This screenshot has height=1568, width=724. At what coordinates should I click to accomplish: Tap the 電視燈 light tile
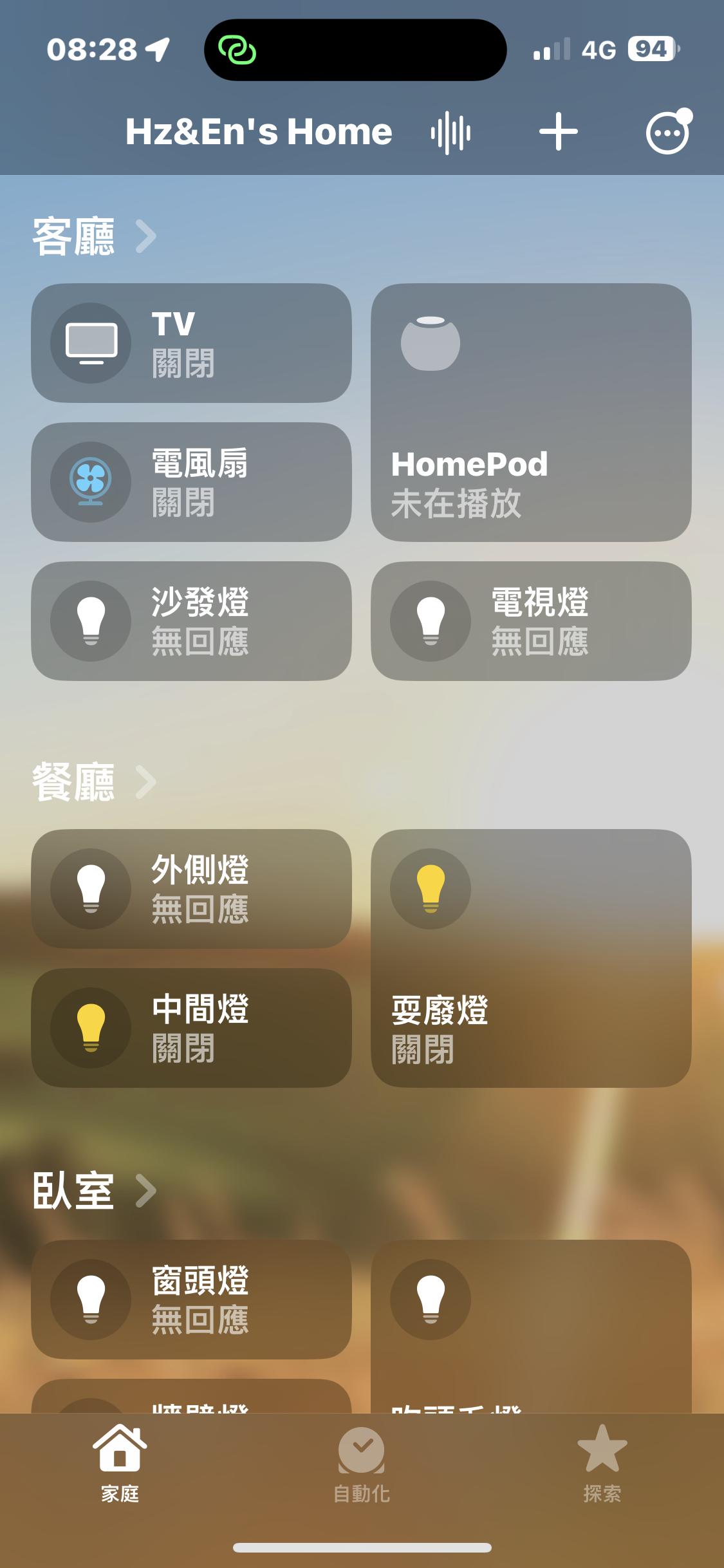(531, 621)
